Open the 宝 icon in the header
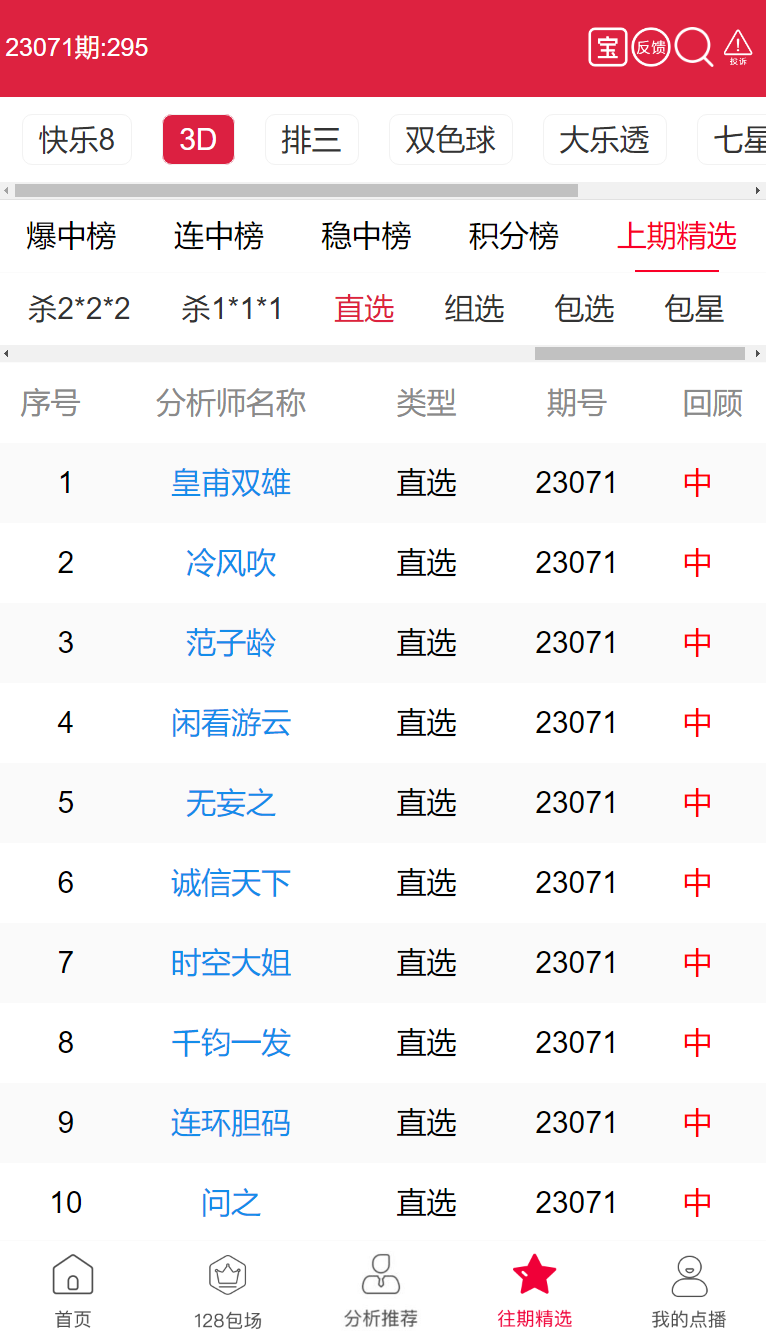 point(607,47)
